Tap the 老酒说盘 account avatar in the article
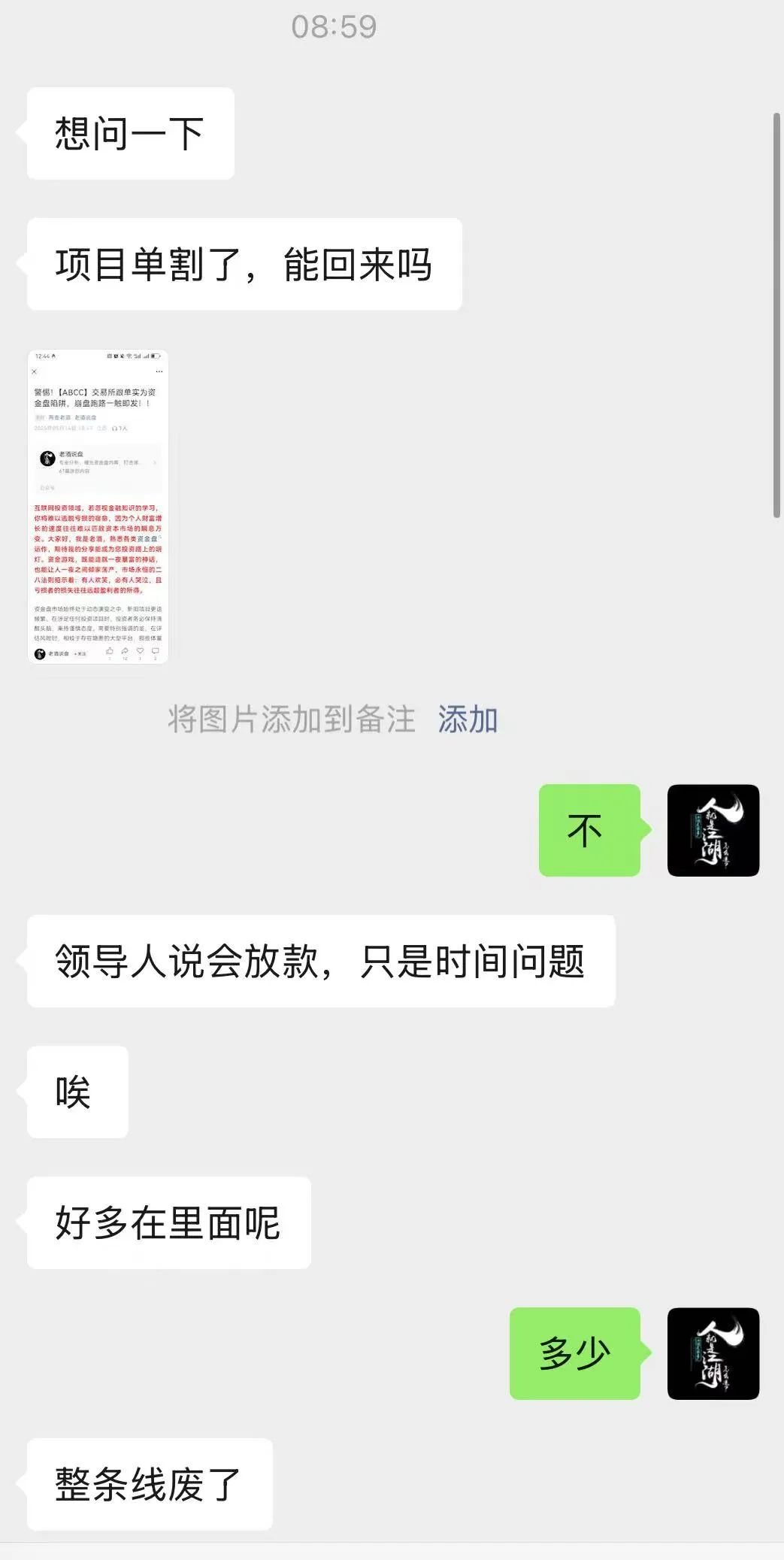This screenshot has height=1560, width=784. click(48, 458)
